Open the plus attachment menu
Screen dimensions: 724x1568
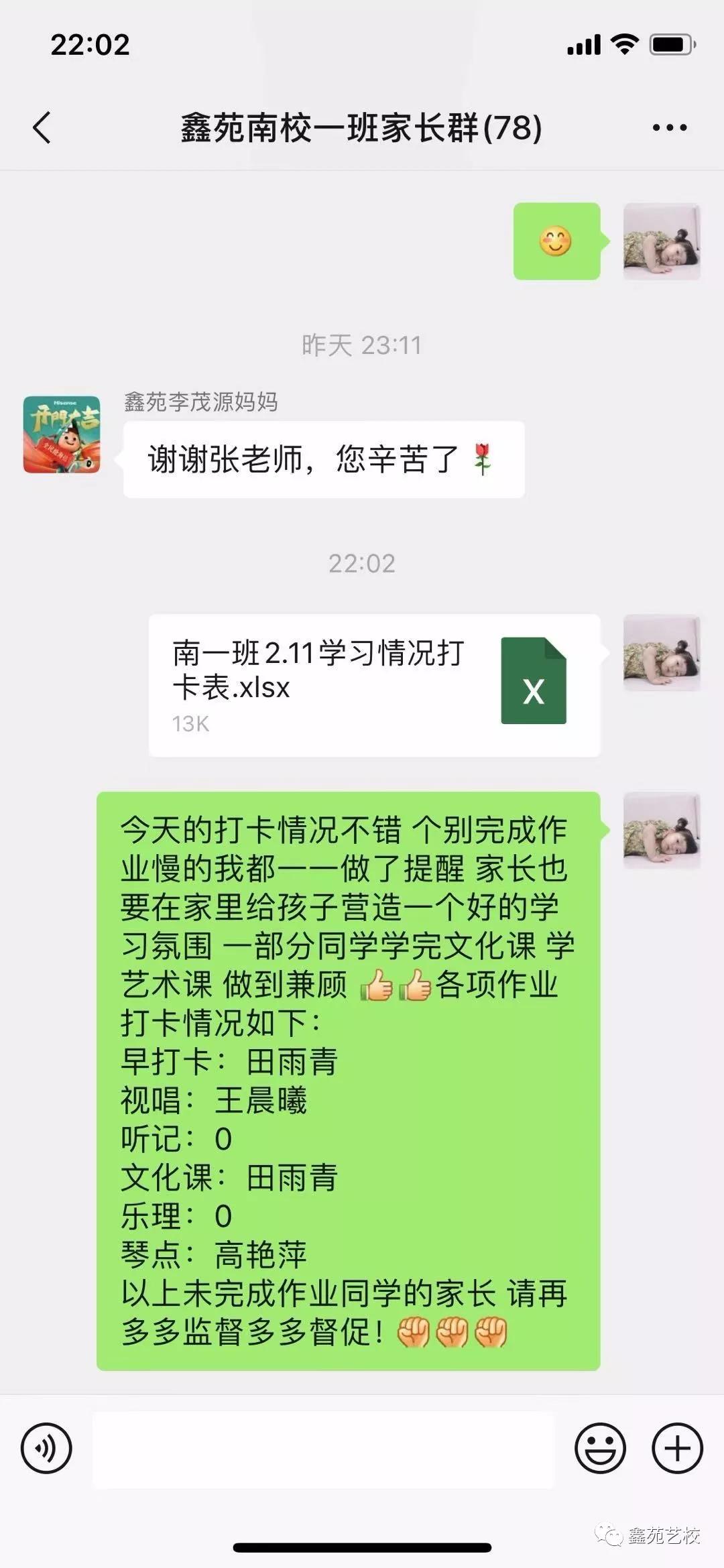pyautogui.click(x=677, y=1448)
